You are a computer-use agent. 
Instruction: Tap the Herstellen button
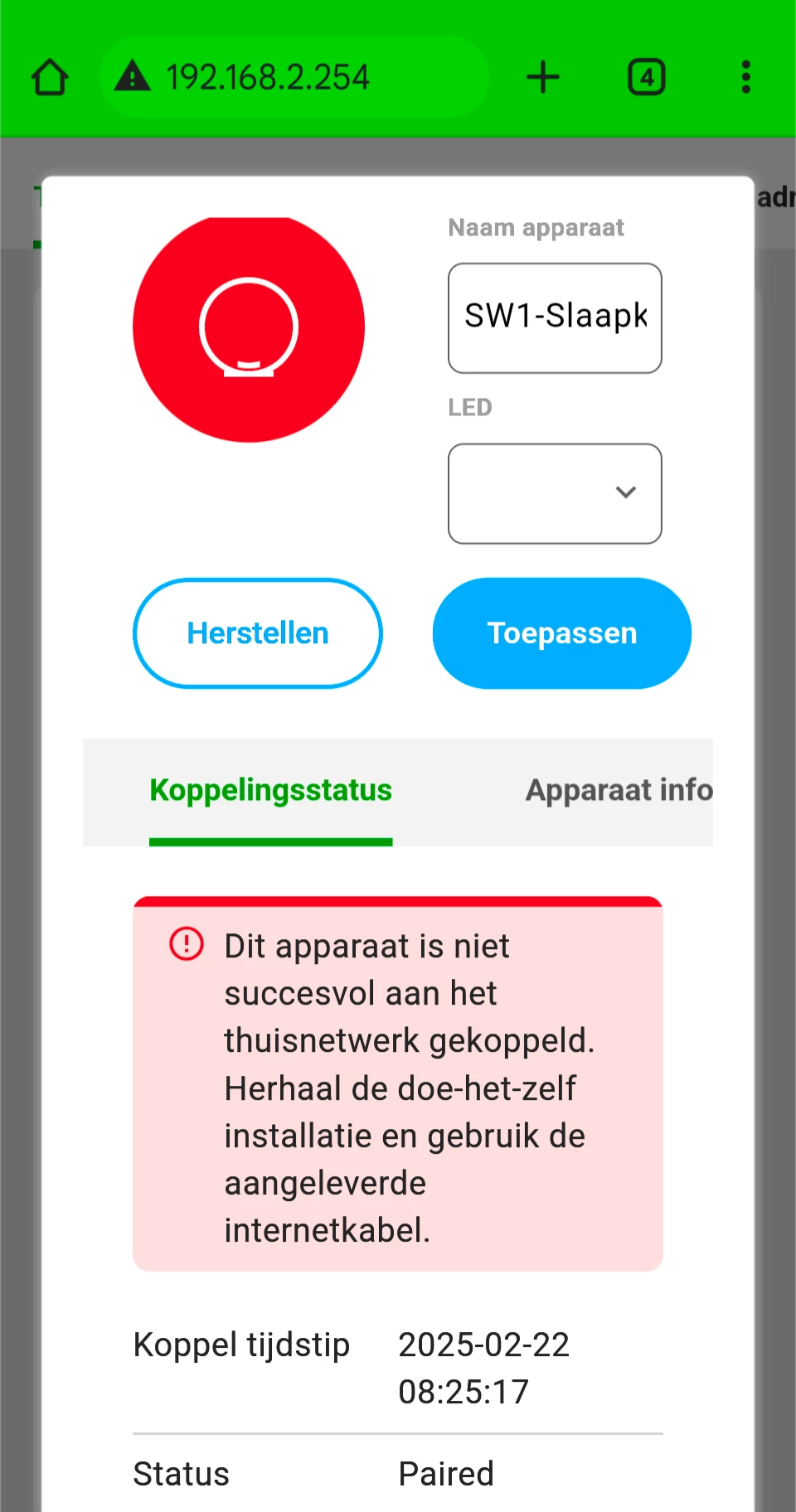(x=257, y=633)
